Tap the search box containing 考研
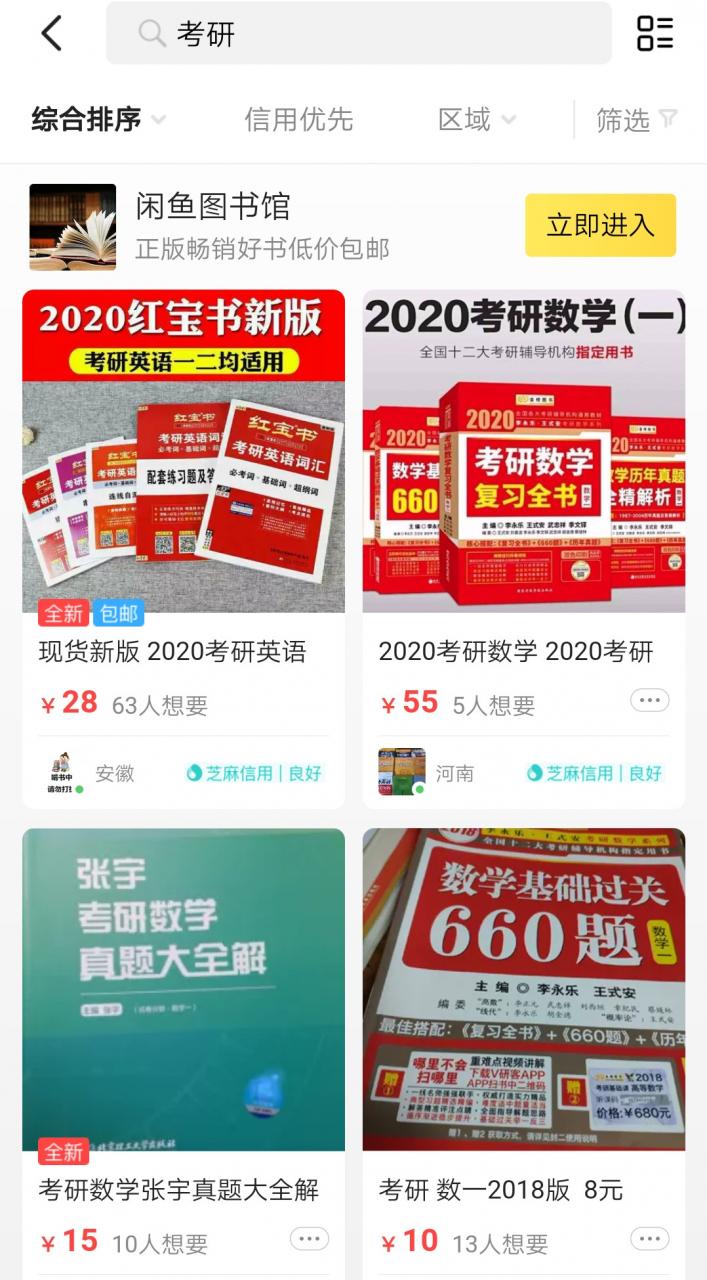This screenshot has height=1280, width=707. [358, 33]
